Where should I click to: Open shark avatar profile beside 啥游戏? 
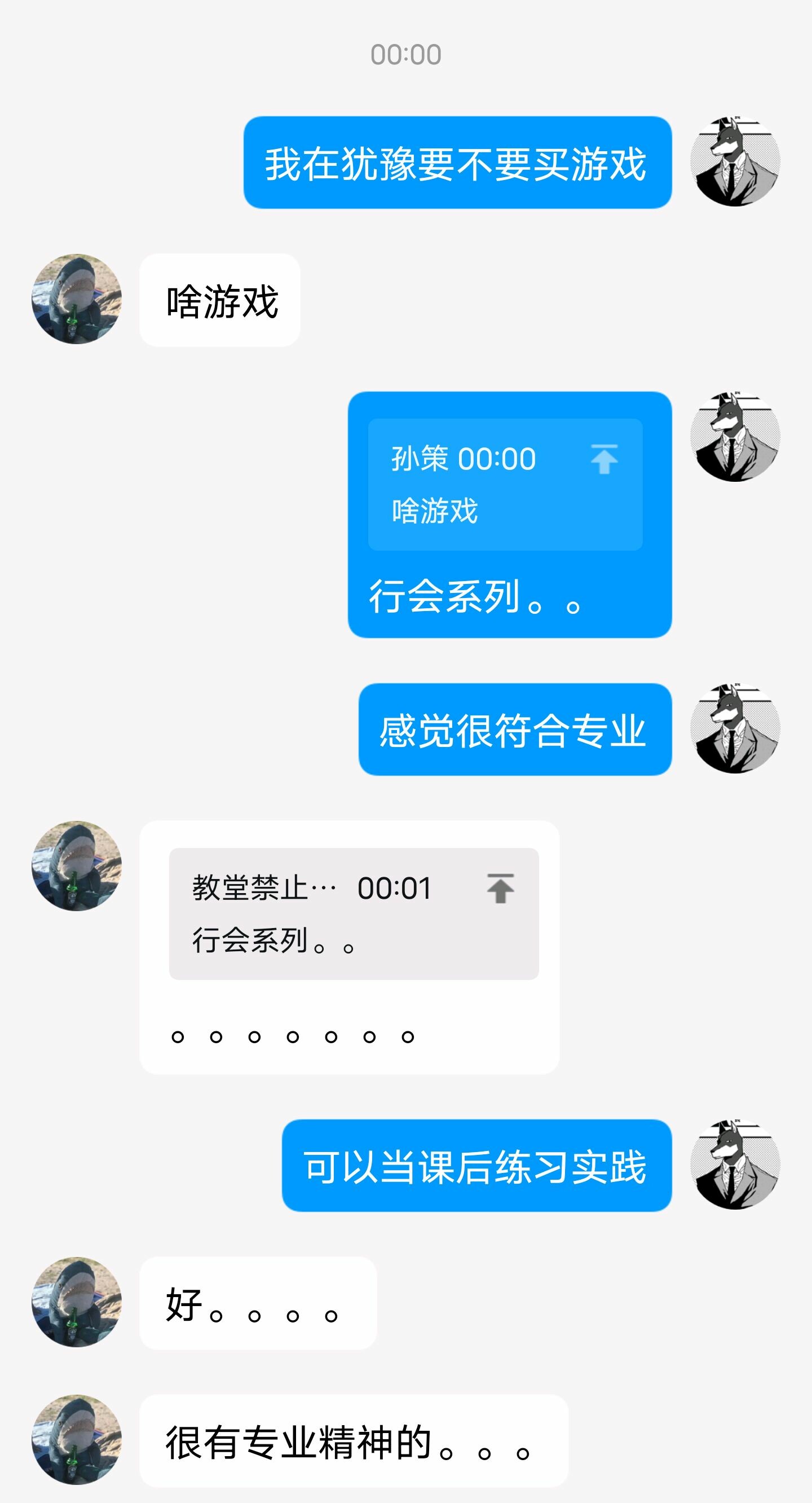[77, 298]
